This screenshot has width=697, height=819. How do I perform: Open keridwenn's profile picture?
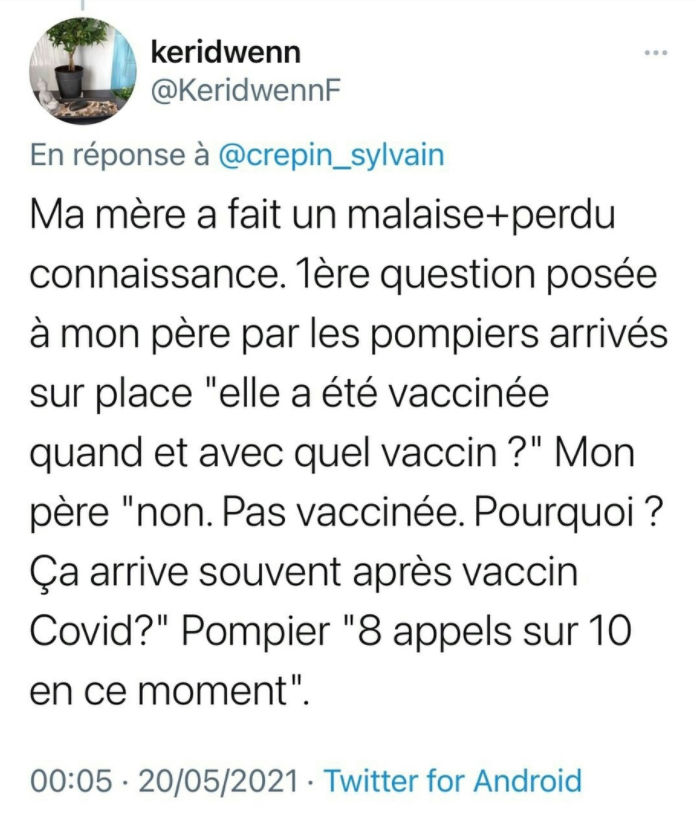[x=82, y=70]
